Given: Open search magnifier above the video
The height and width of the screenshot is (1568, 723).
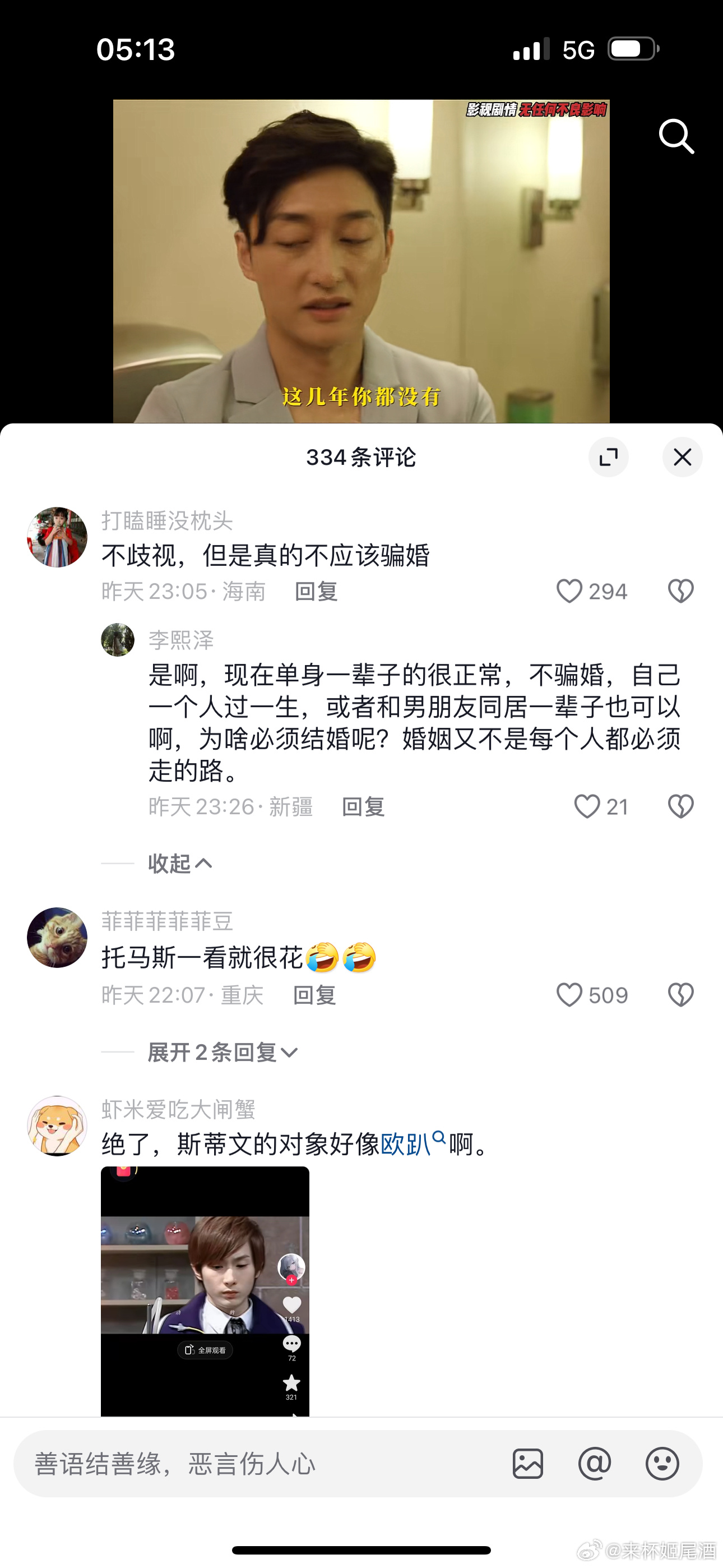Looking at the screenshot, I should (676, 136).
